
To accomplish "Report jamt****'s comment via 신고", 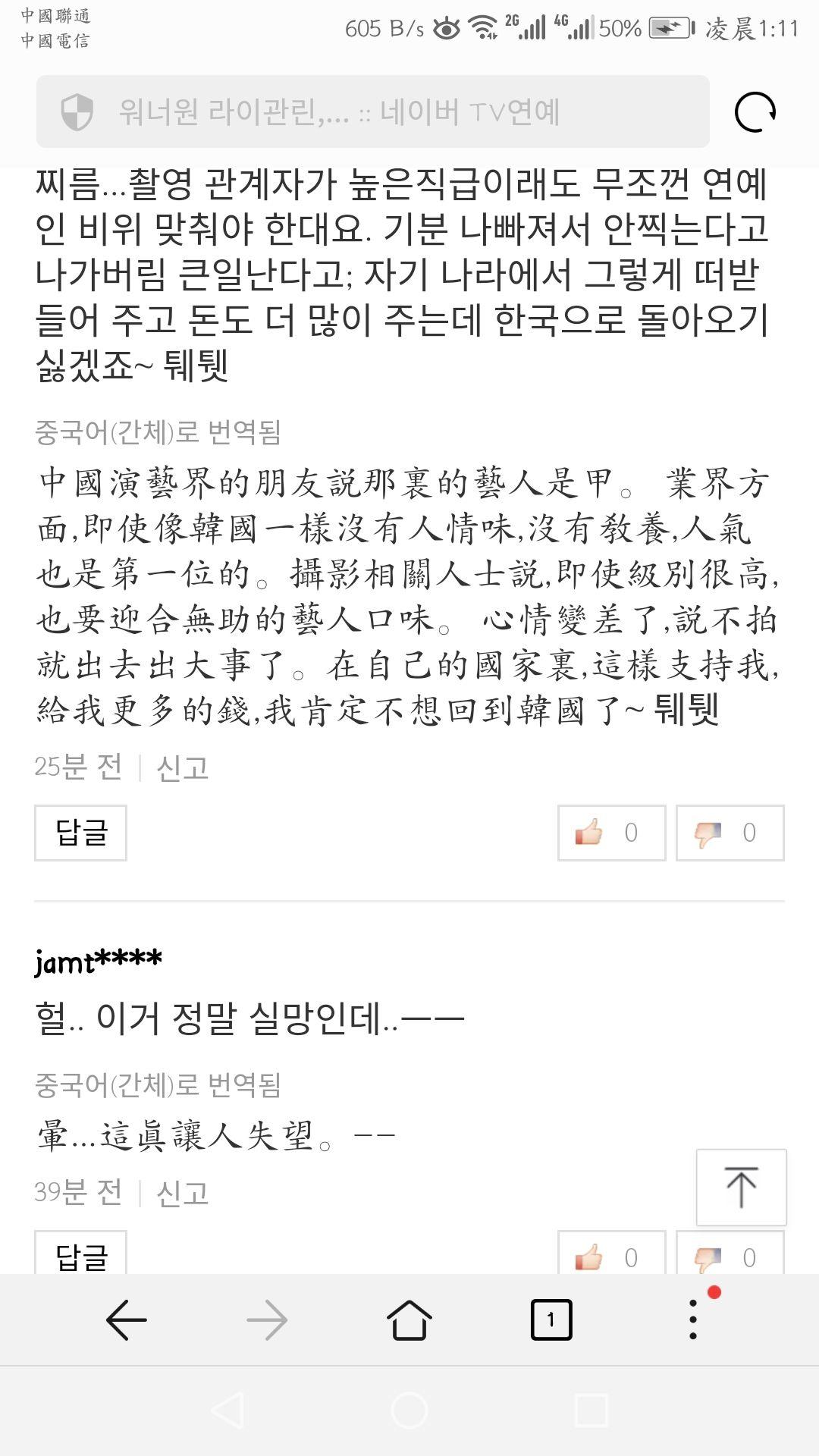I will pos(182,1193).
